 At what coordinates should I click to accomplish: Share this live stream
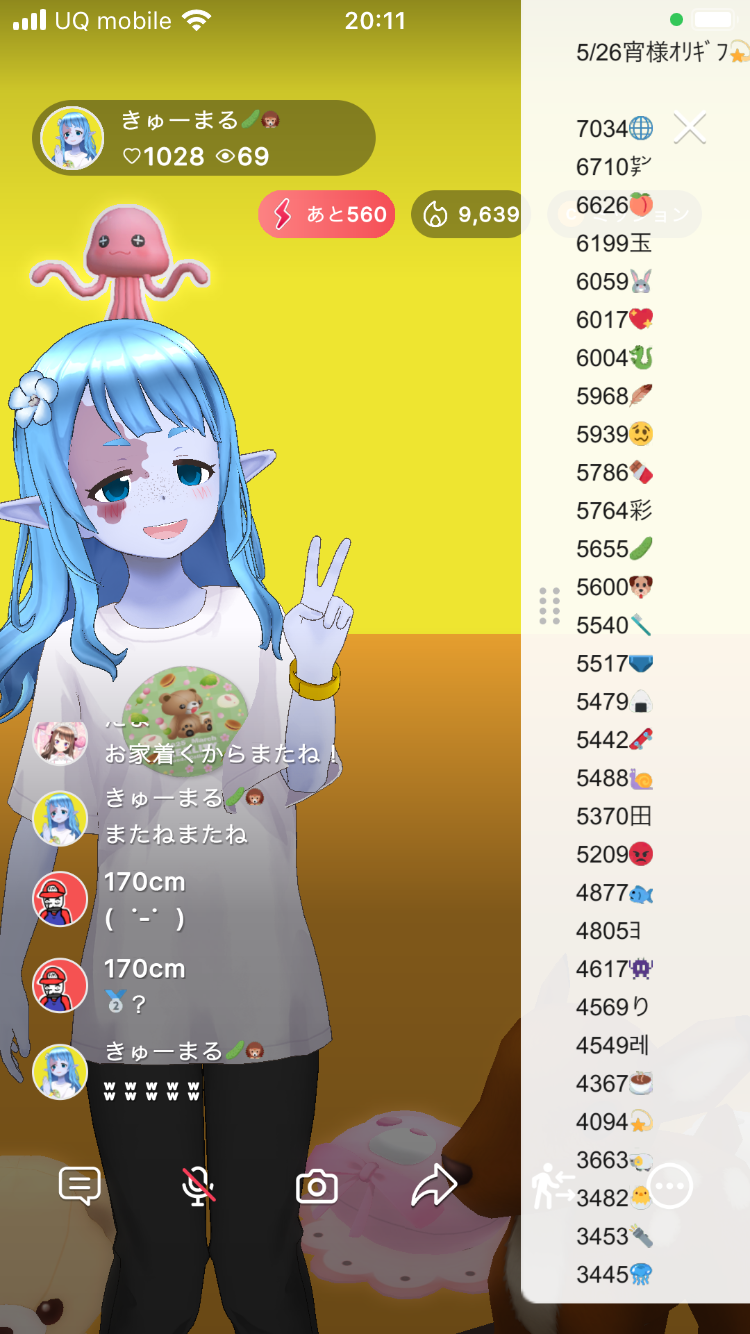[434, 1186]
